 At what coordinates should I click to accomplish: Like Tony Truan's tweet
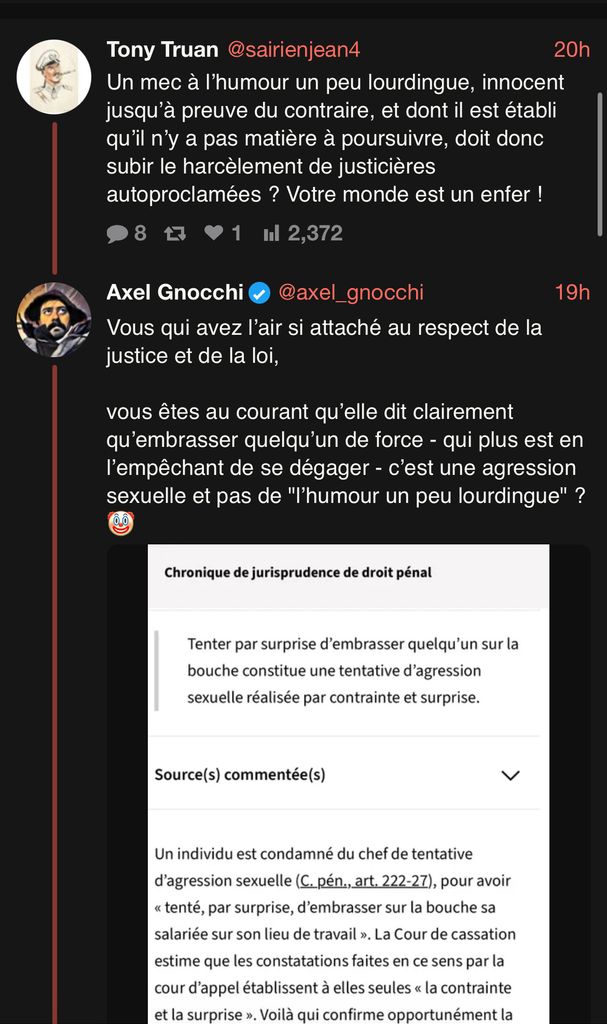coord(213,233)
